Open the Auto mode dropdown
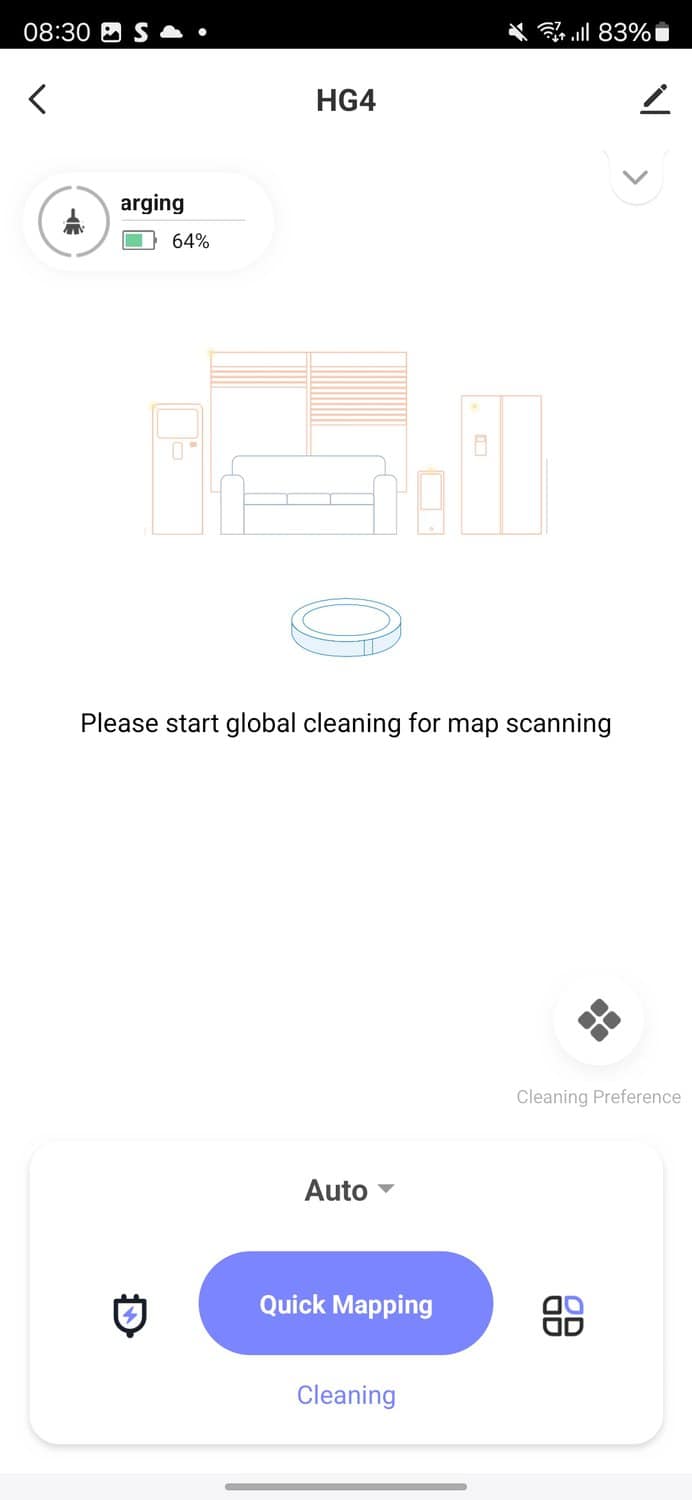Viewport: 692px width, 1500px height. pos(349,1190)
